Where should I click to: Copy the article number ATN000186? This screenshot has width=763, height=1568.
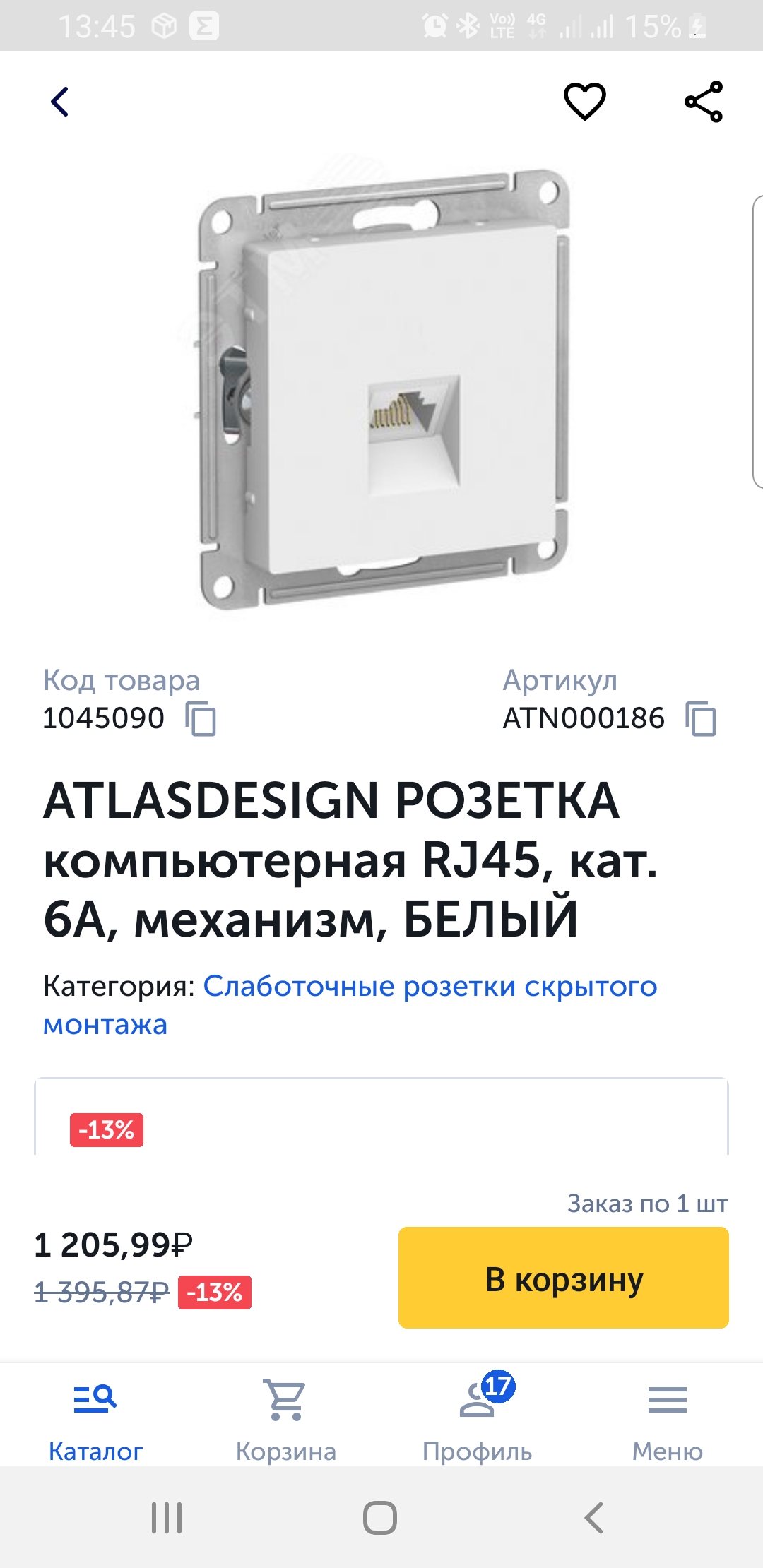click(701, 719)
